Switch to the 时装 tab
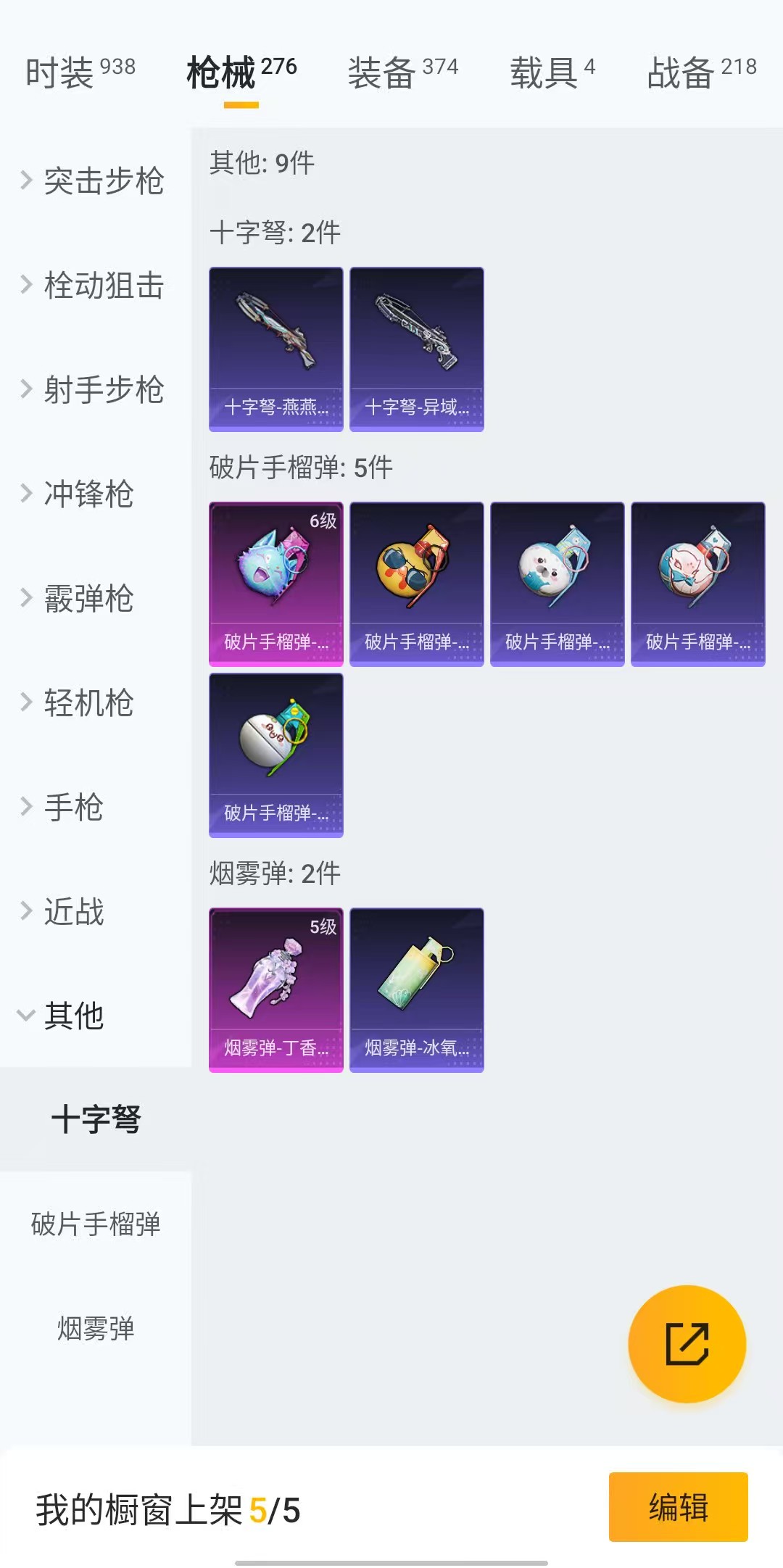 point(80,72)
